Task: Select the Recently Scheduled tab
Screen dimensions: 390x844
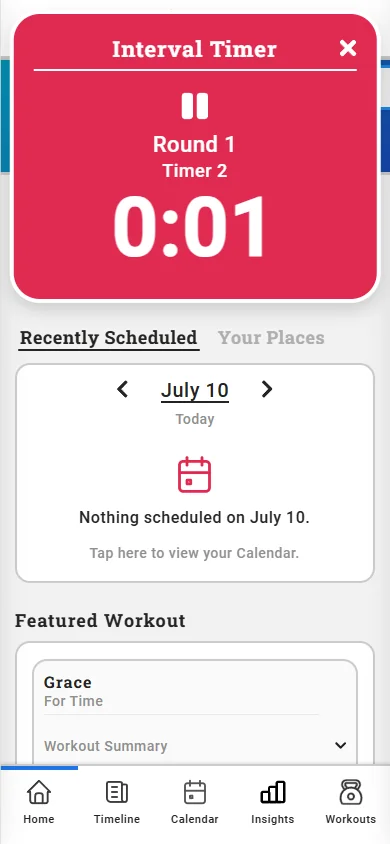Action: [x=109, y=338]
